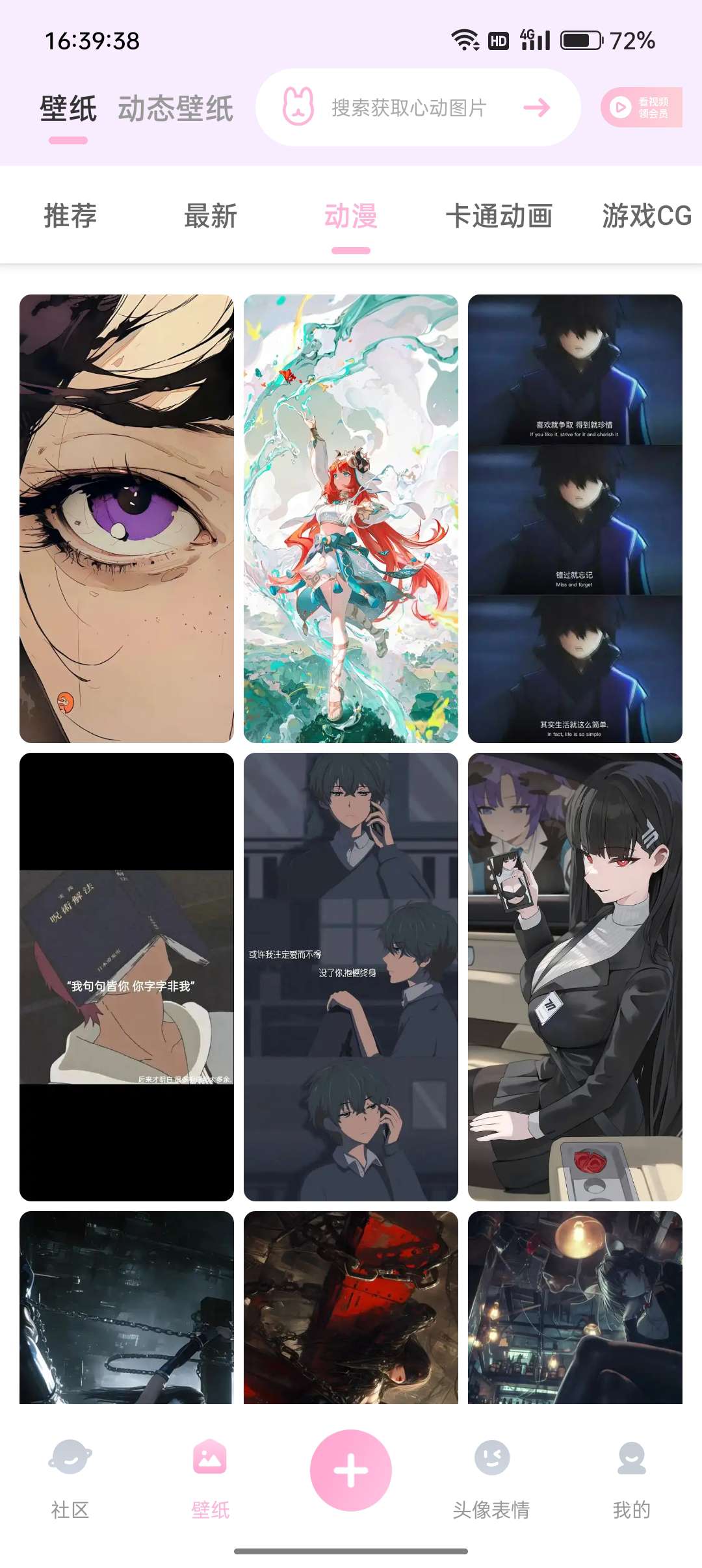Image resolution: width=702 pixels, height=1568 pixels.
Task: Open the 或许我注定爱而不得 wallpaper
Action: point(351,976)
